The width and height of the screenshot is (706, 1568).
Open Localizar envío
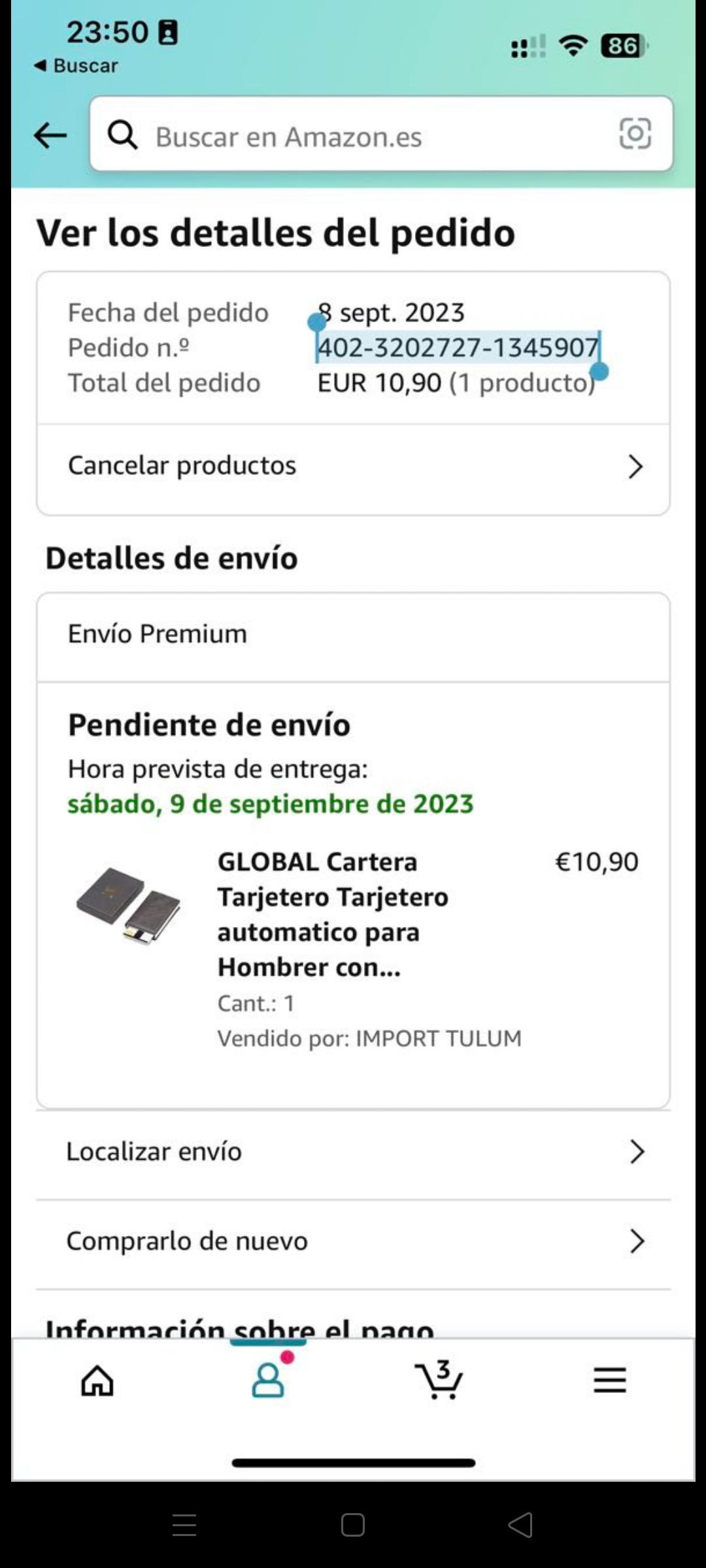353,1152
